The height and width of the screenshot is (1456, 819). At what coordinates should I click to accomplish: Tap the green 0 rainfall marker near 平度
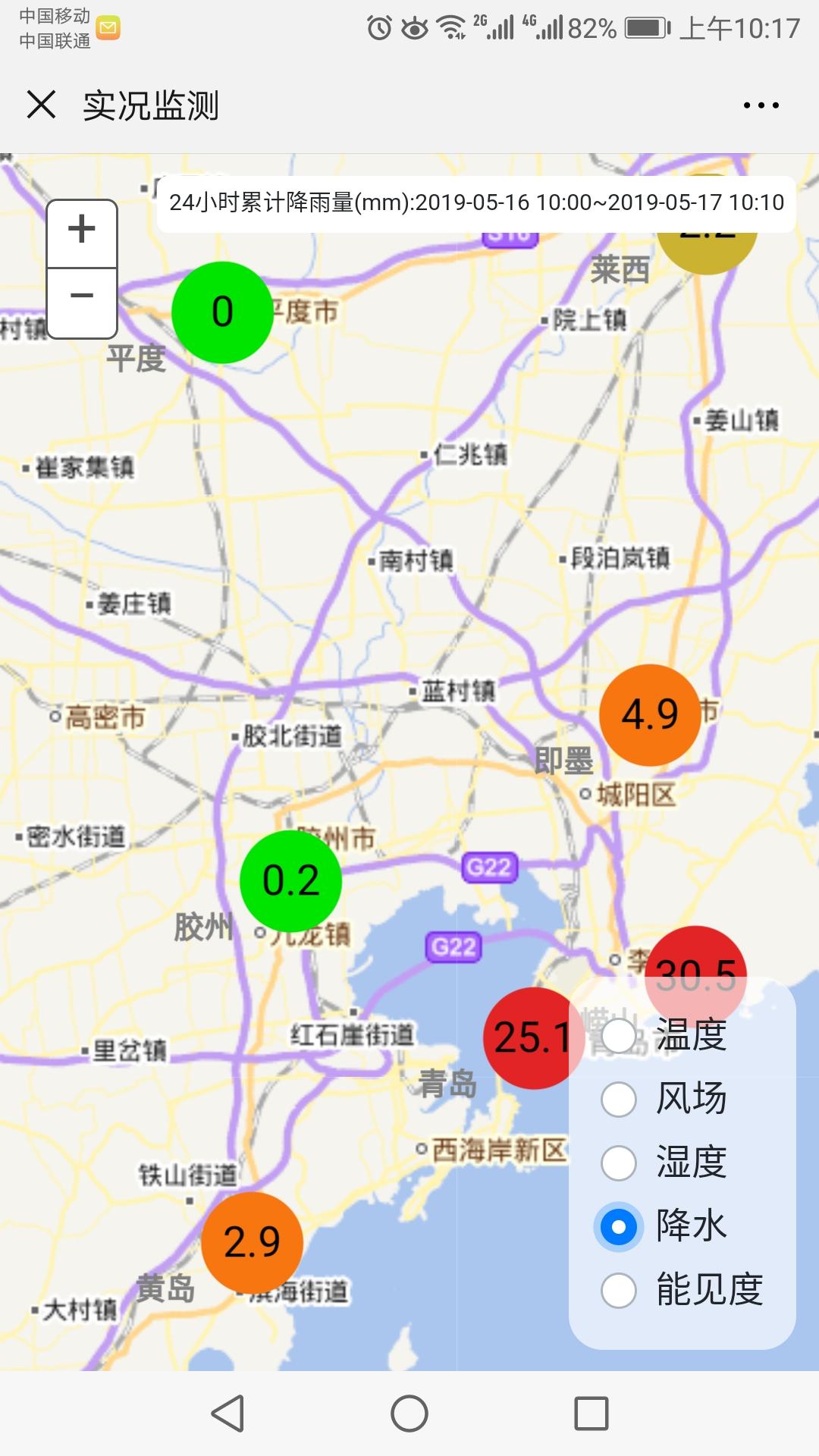point(222,312)
